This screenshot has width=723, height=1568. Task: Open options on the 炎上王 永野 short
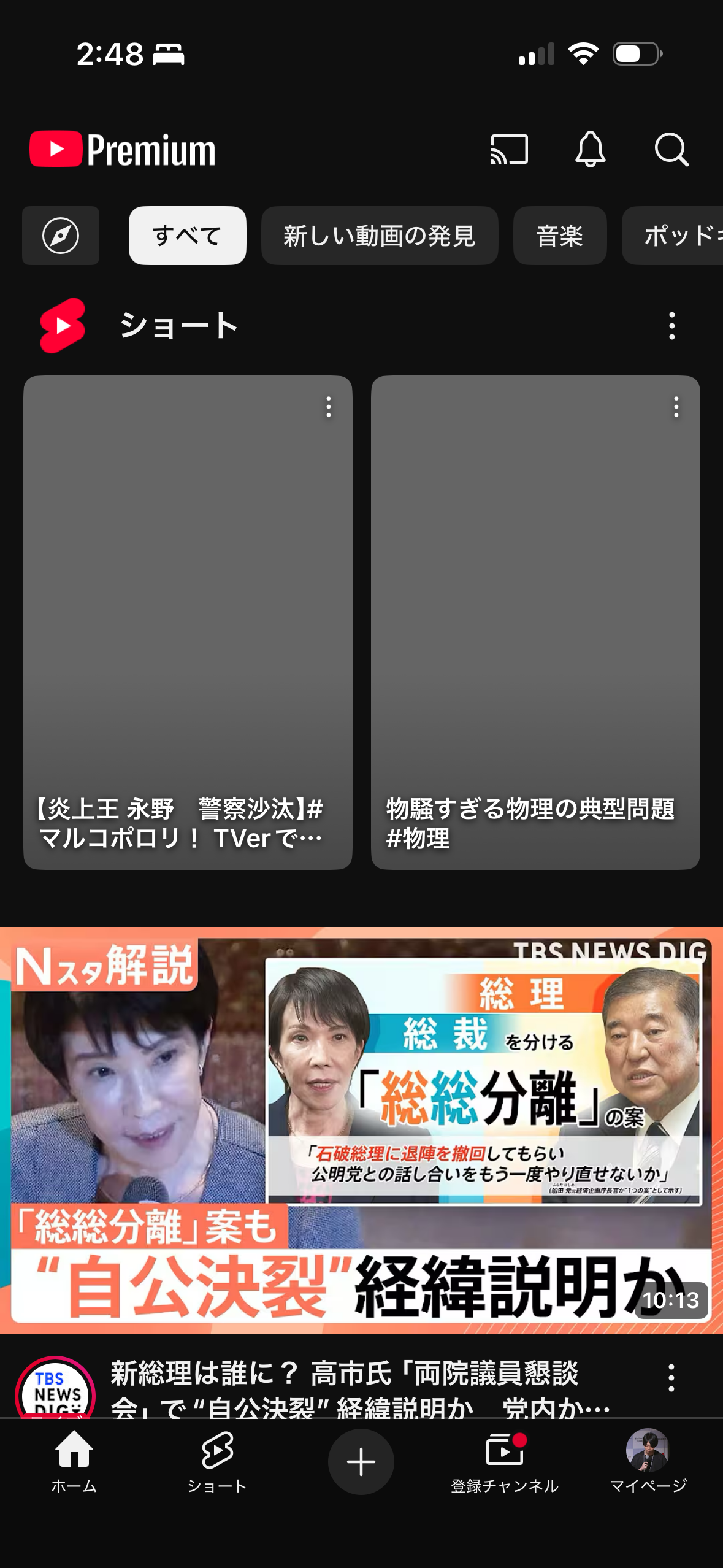point(329,407)
